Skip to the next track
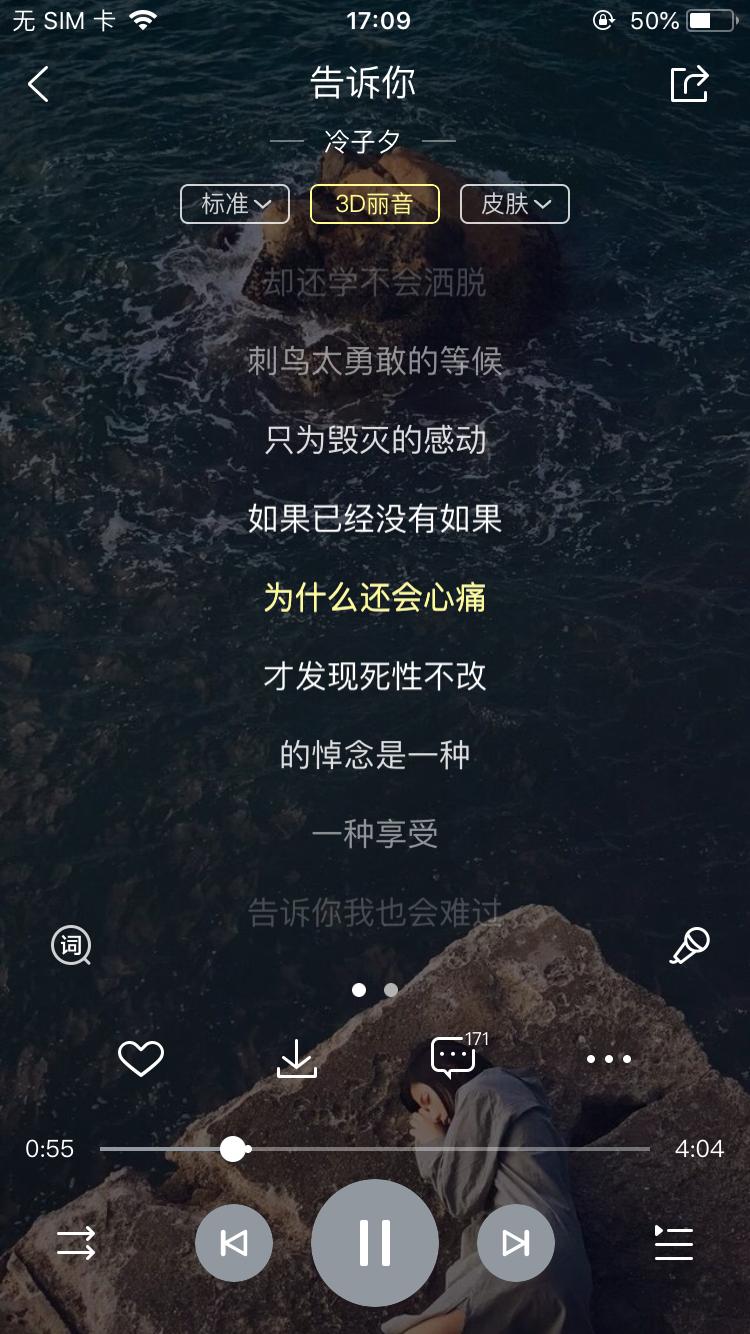The width and height of the screenshot is (750, 1334). 515,1242
